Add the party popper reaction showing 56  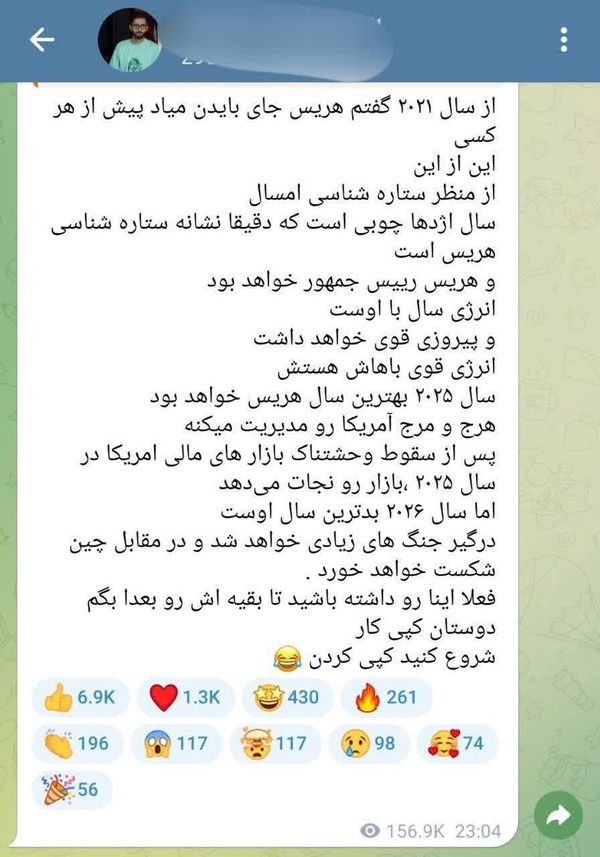pyautogui.click(x=72, y=789)
